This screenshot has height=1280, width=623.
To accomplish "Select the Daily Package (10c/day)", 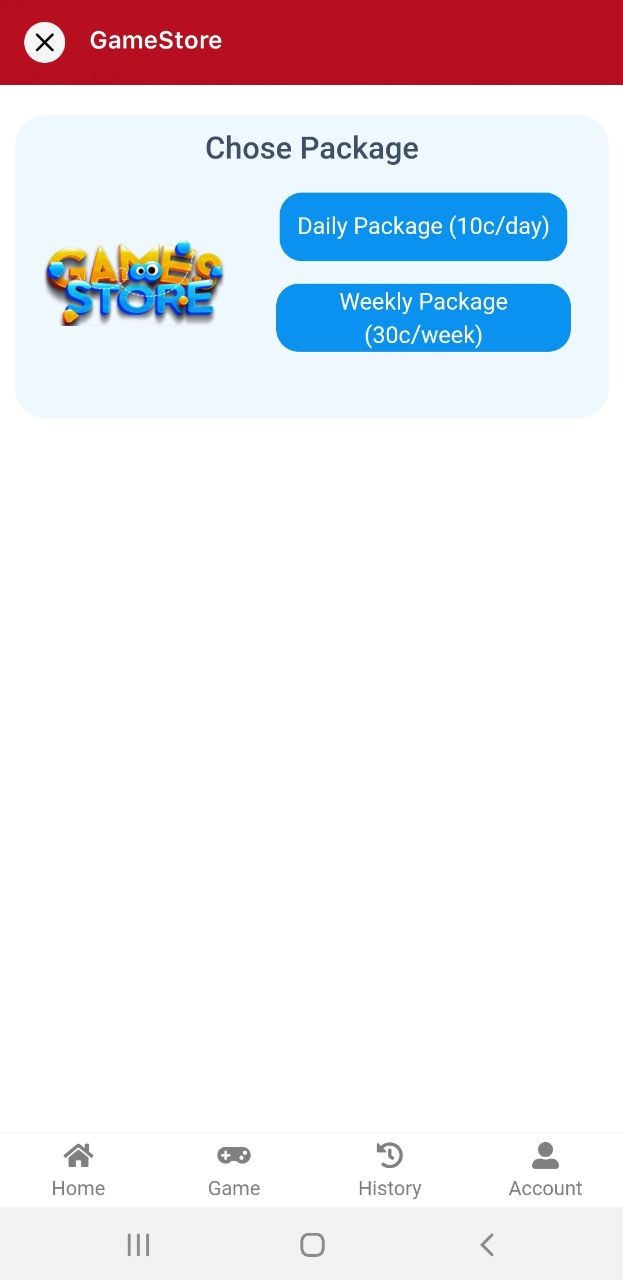I will 423,226.
